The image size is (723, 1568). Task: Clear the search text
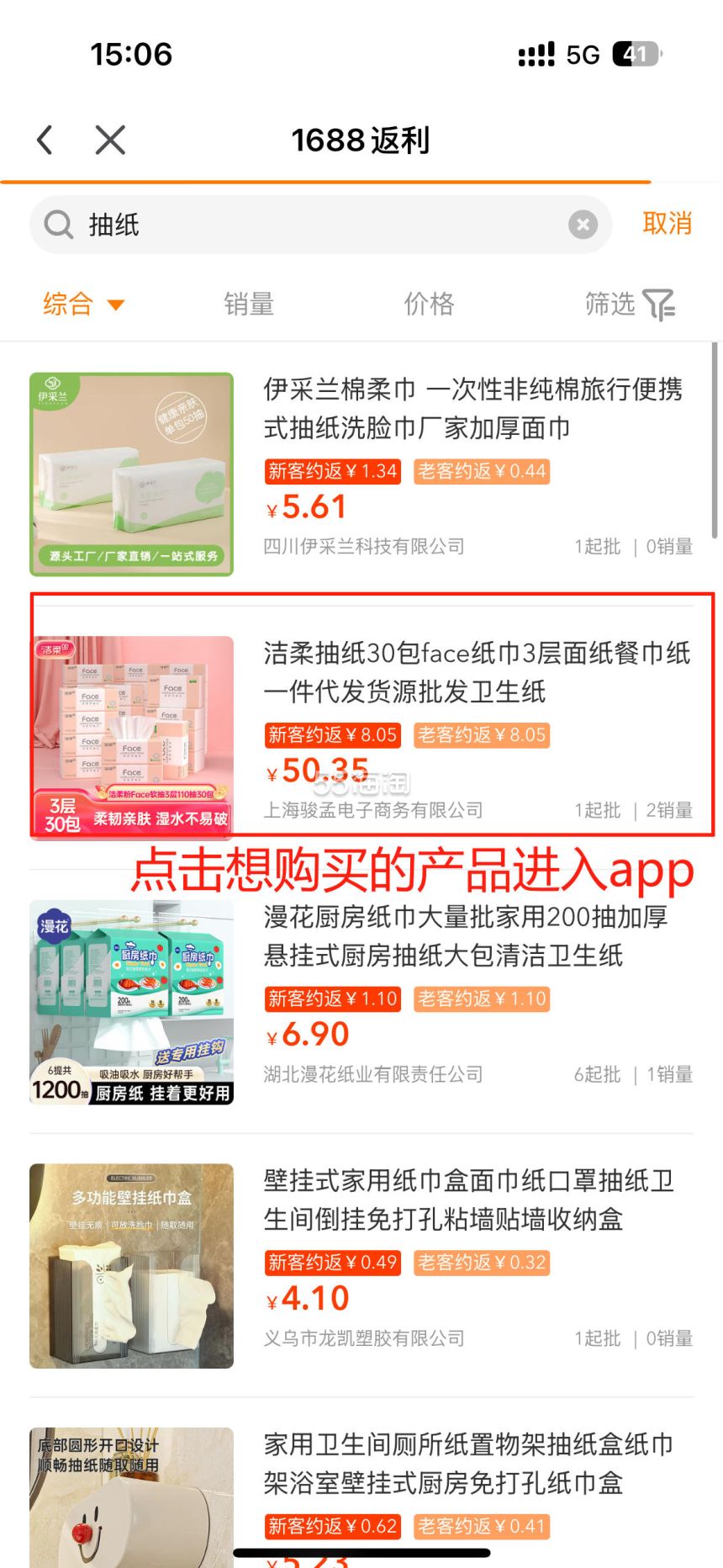[x=583, y=225]
